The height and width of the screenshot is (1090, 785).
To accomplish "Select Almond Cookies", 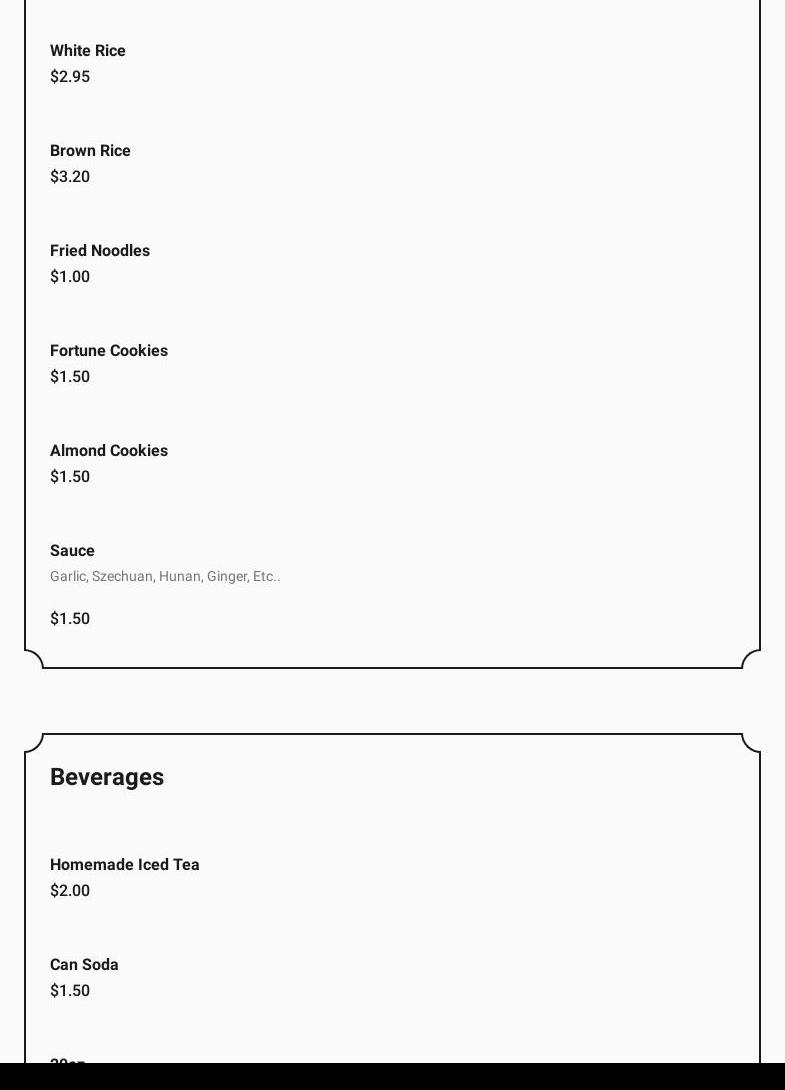I will (109, 451).
